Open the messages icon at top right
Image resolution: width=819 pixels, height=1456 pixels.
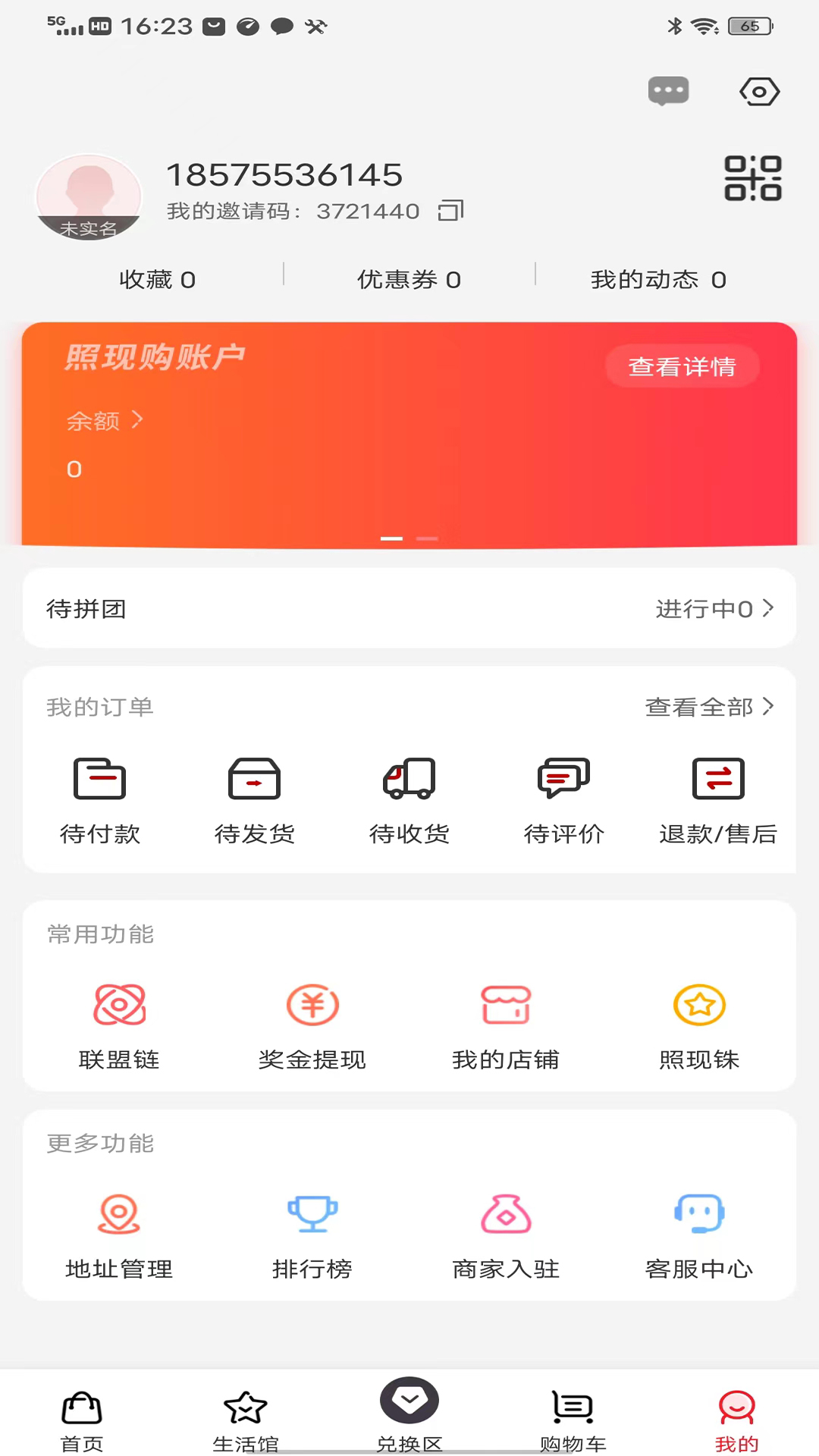point(668,91)
